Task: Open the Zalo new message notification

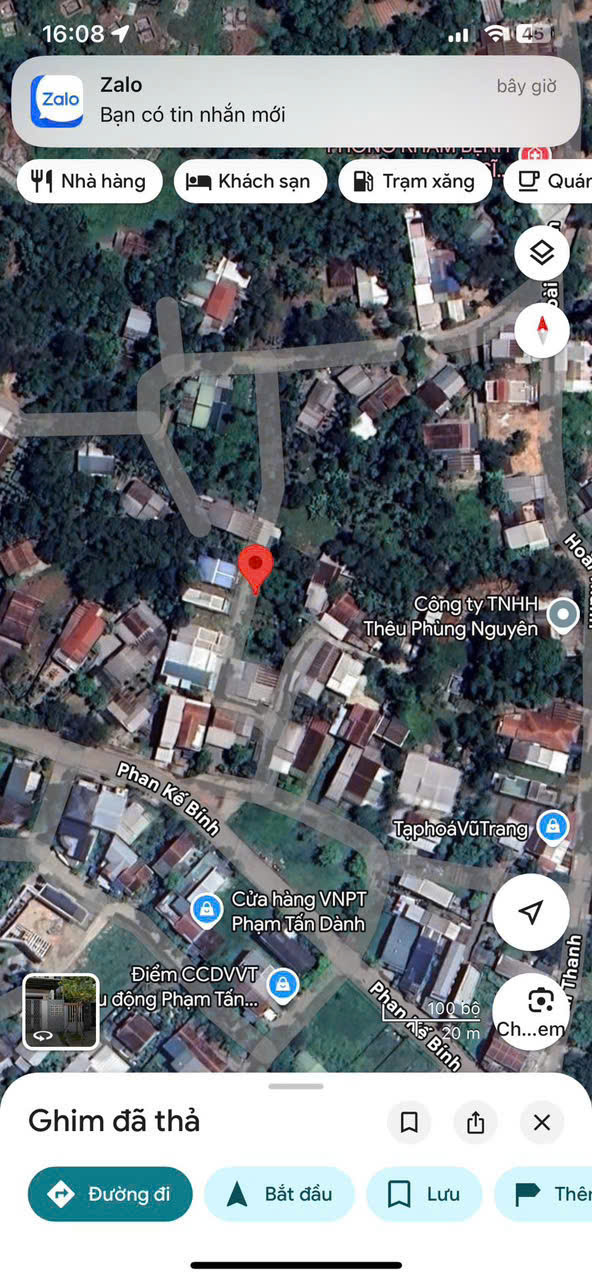Action: (296, 101)
